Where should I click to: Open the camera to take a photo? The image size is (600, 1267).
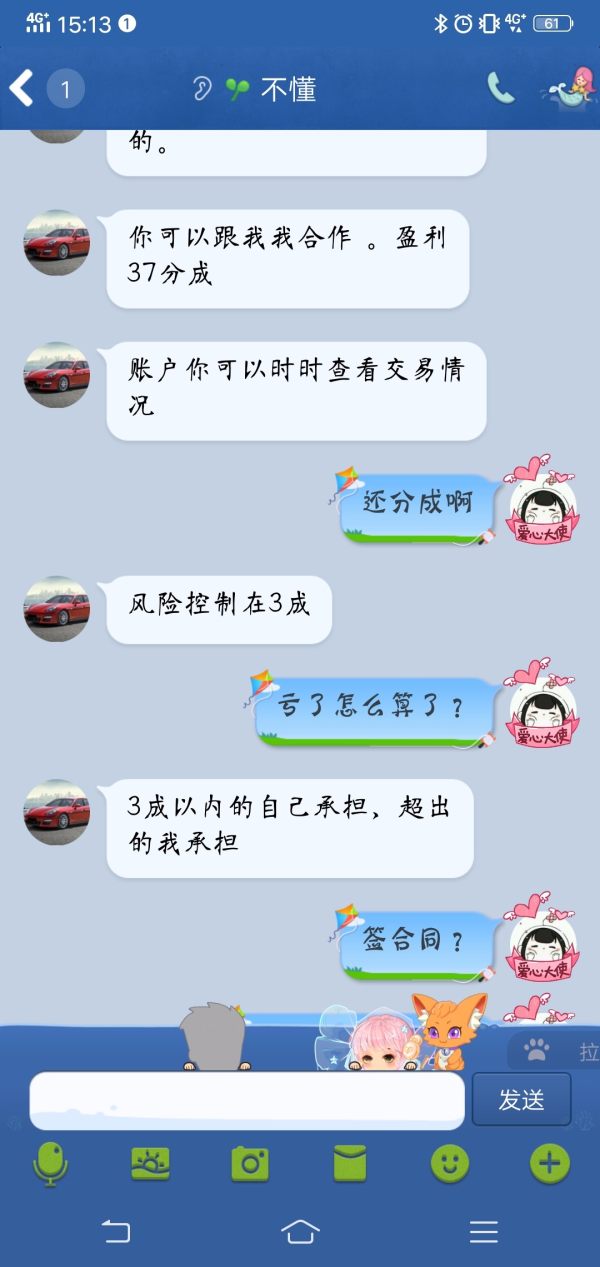pos(250,1163)
